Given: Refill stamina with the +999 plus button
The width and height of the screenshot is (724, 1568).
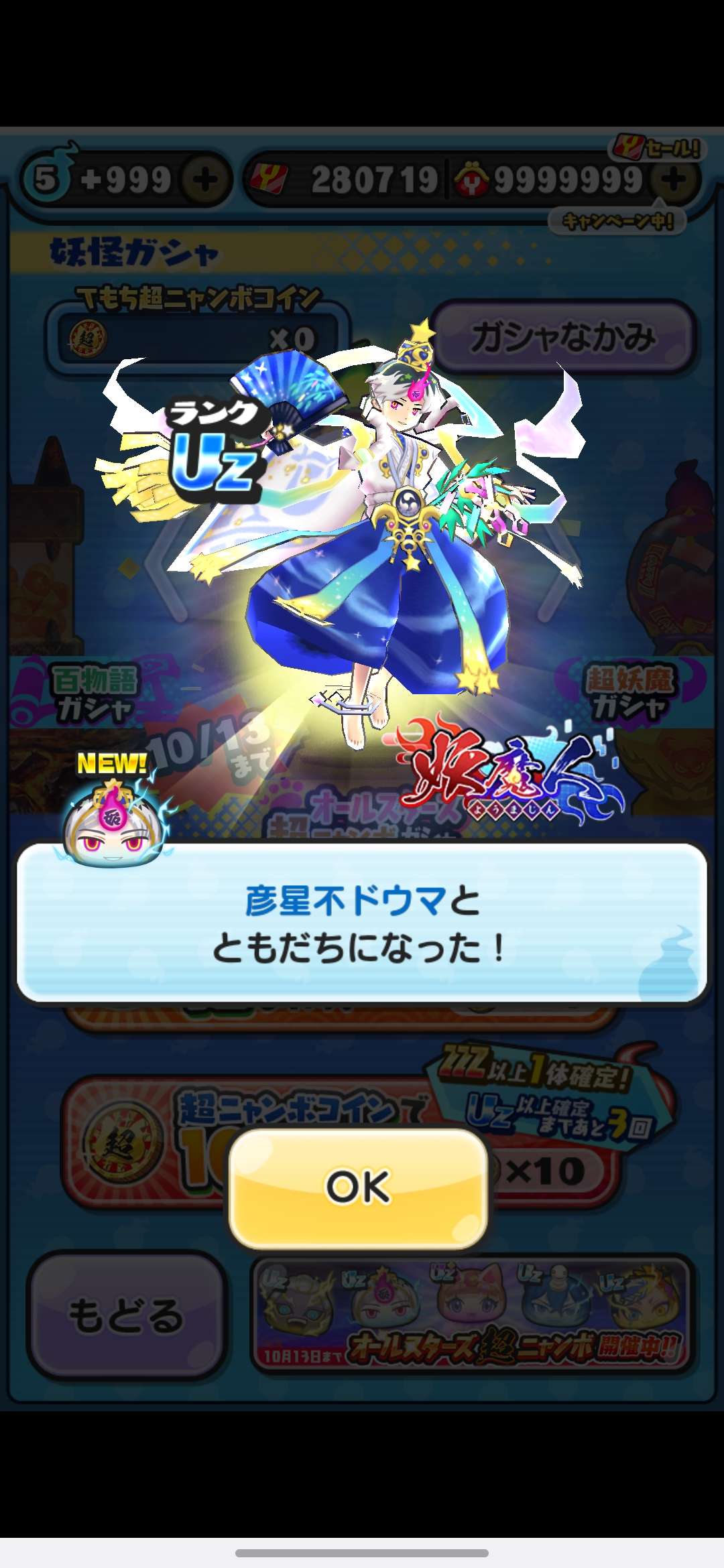Looking at the screenshot, I should tap(205, 180).
